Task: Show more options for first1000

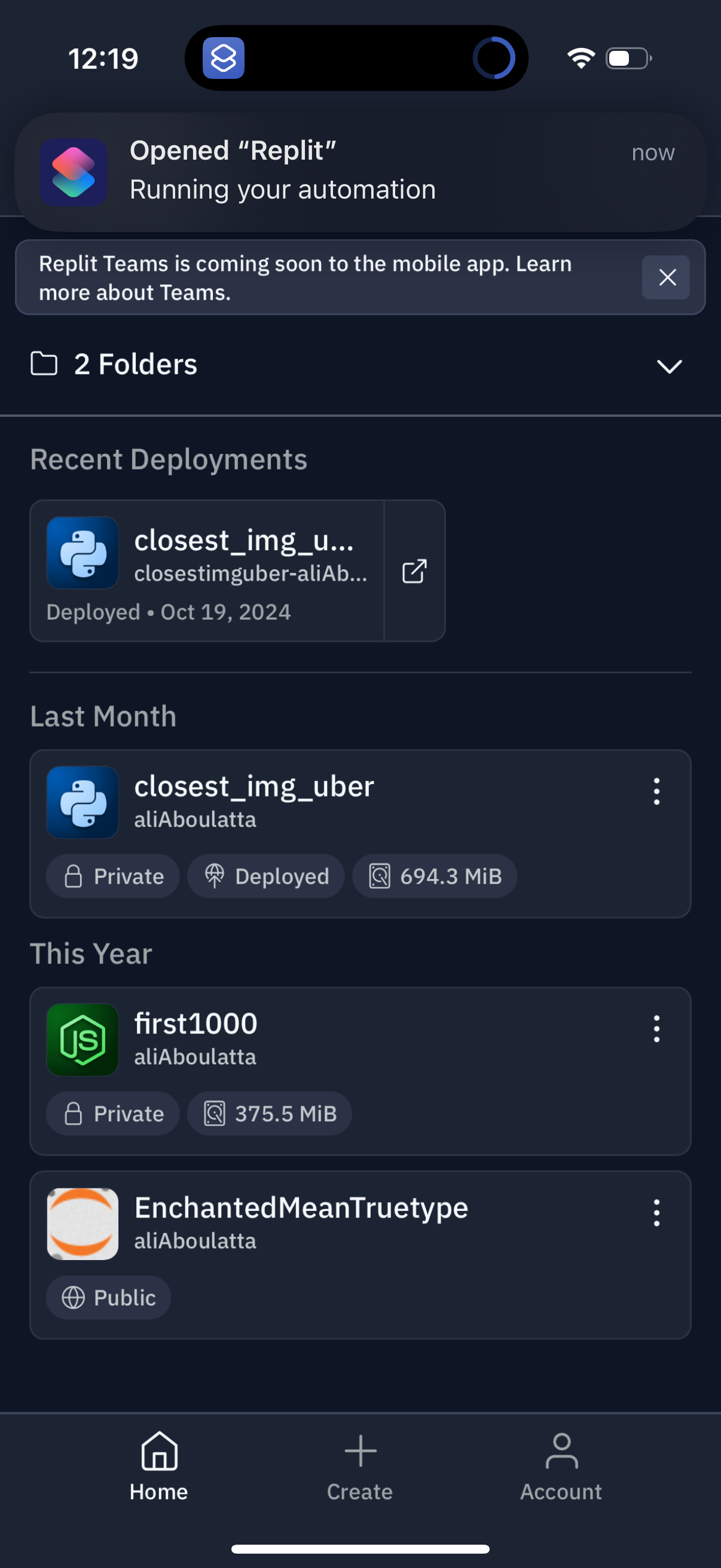Action: click(656, 1029)
